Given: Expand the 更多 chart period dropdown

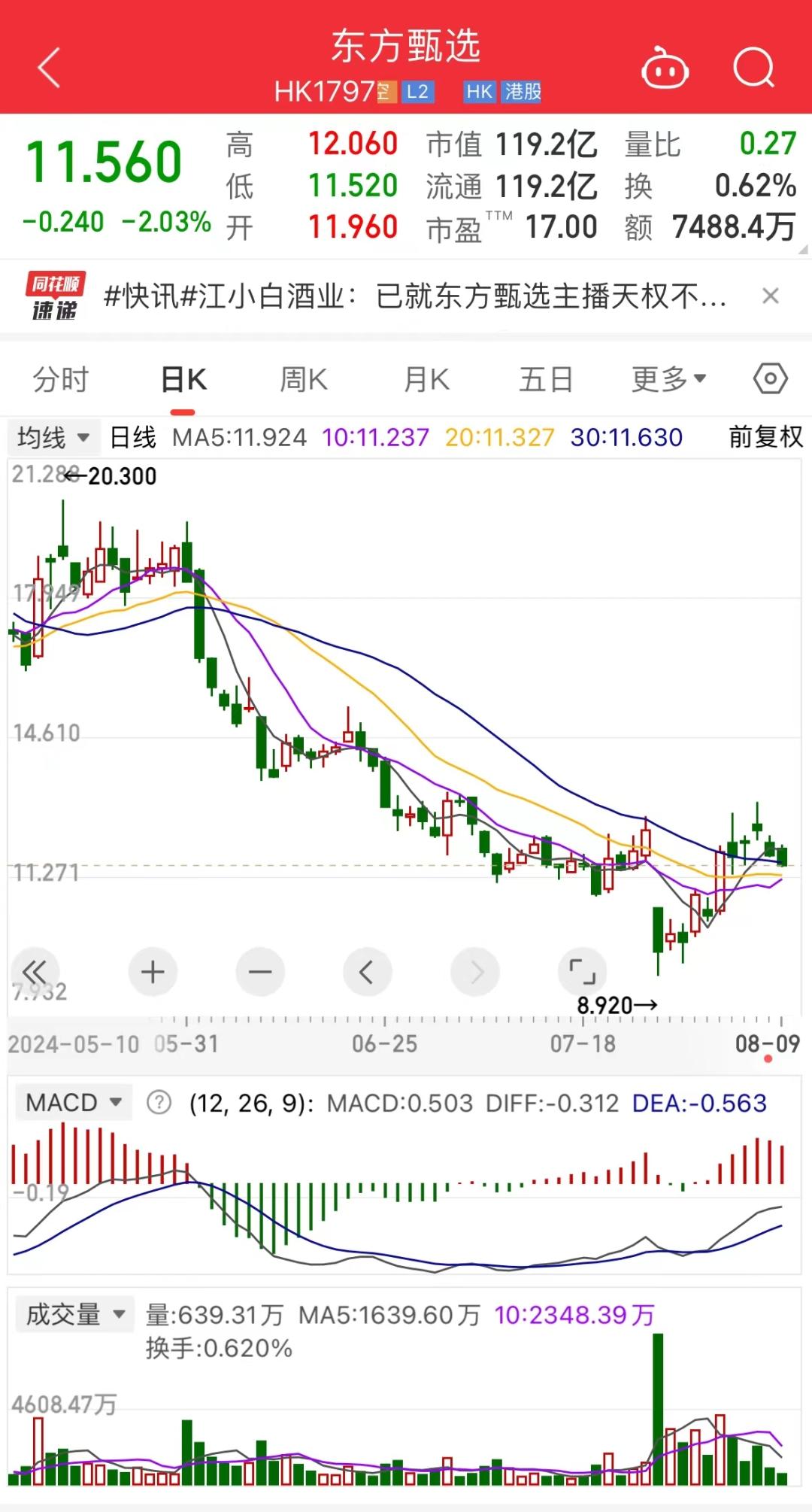Looking at the screenshot, I should pos(668,380).
